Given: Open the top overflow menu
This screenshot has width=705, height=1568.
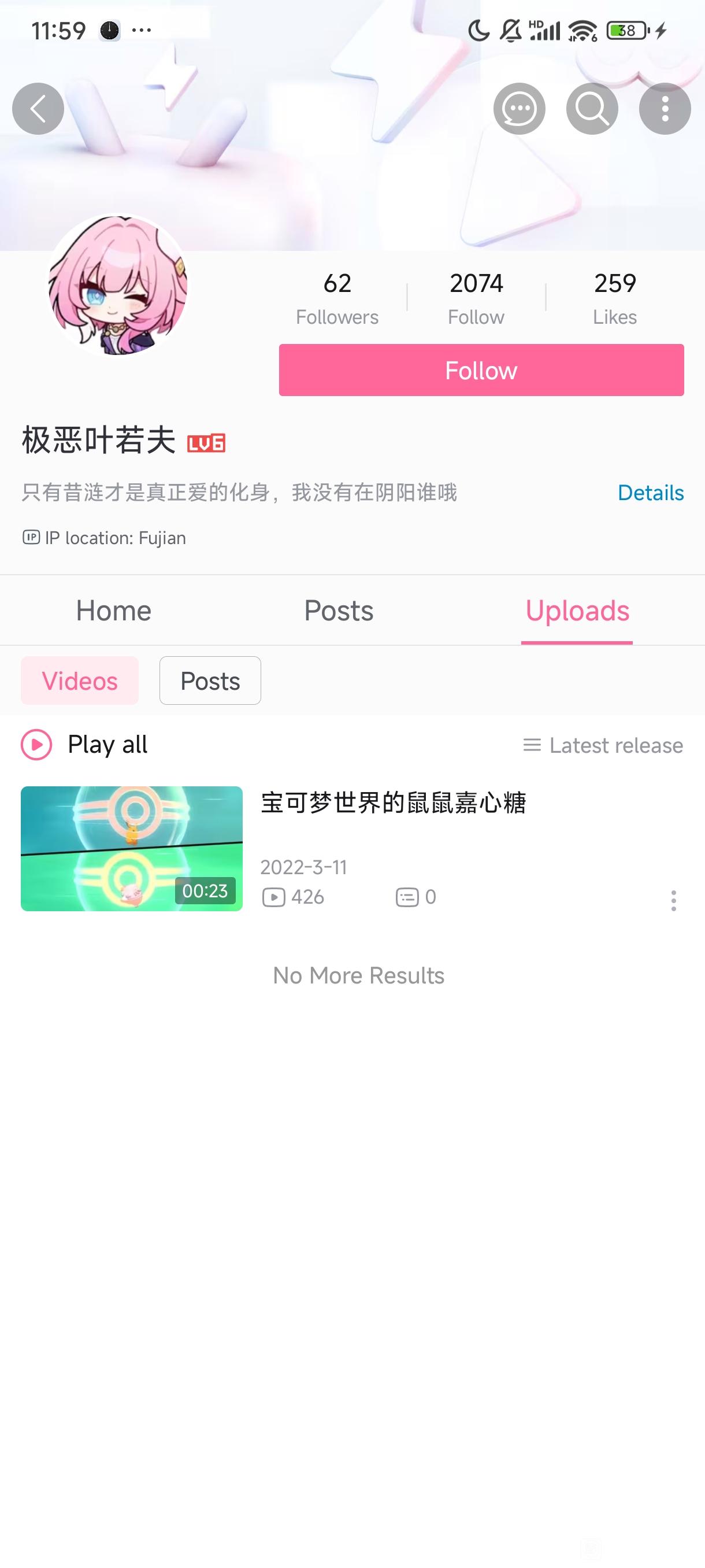Looking at the screenshot, I should click(664, 109).
